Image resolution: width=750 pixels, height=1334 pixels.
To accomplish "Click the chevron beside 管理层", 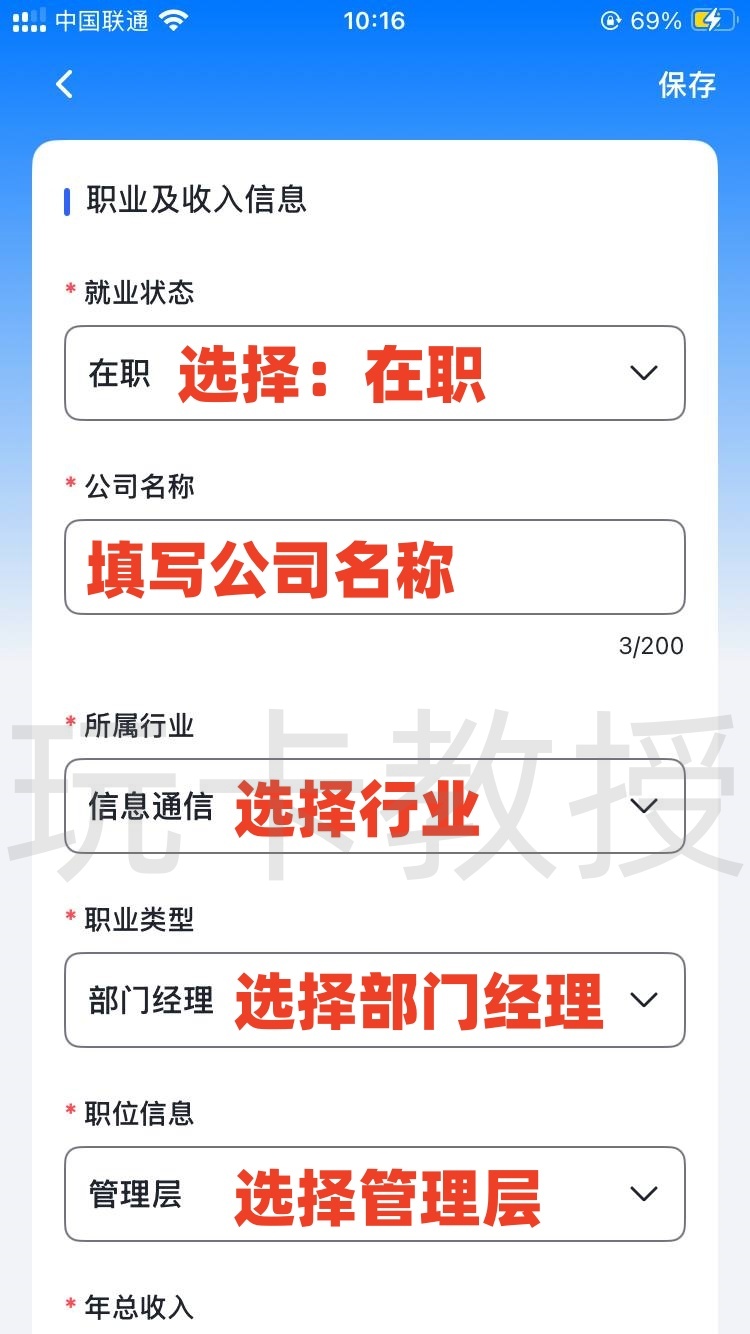I will click(644, 1194).
